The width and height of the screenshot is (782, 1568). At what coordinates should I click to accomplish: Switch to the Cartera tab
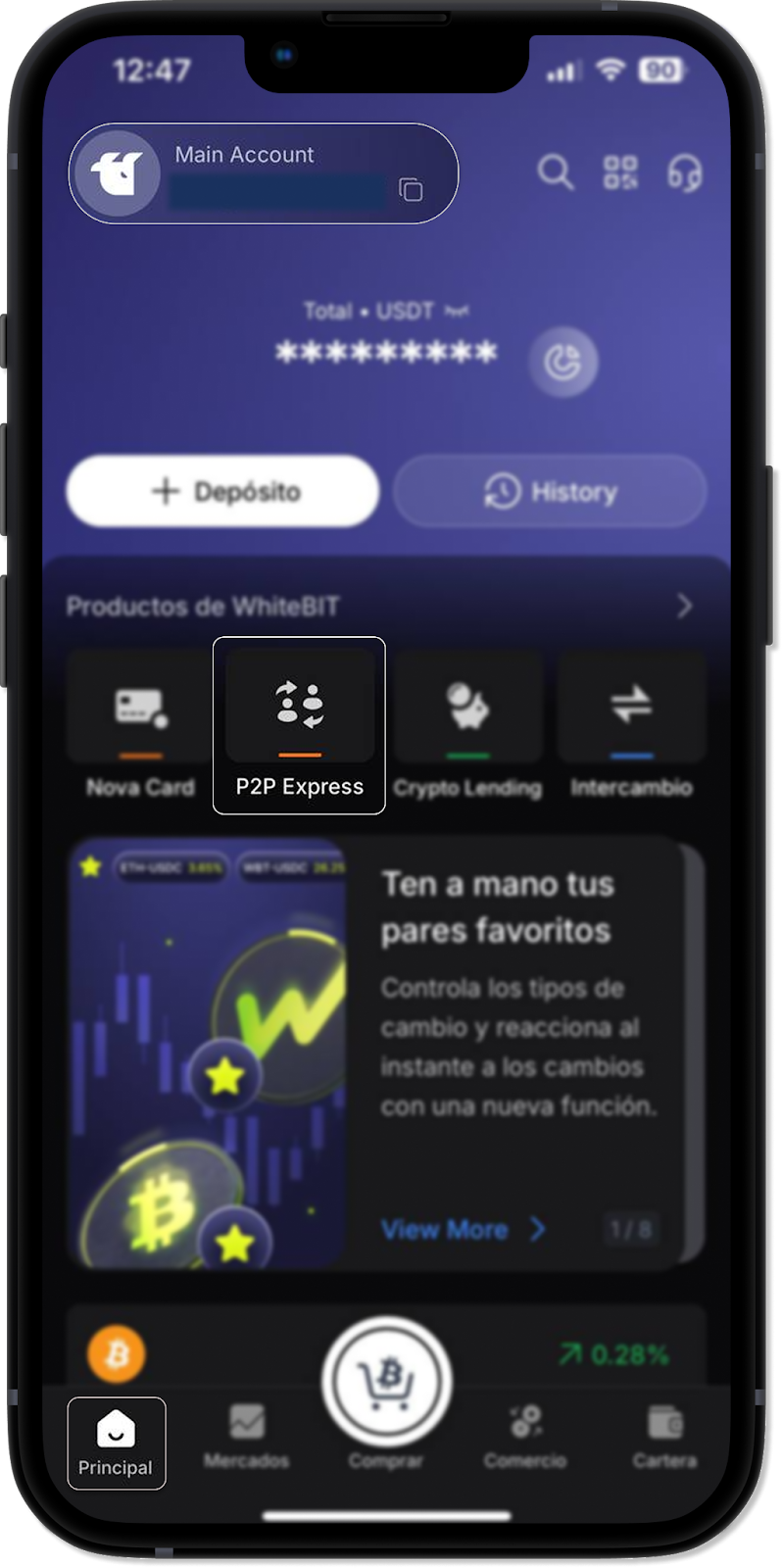pos(664,1437)
